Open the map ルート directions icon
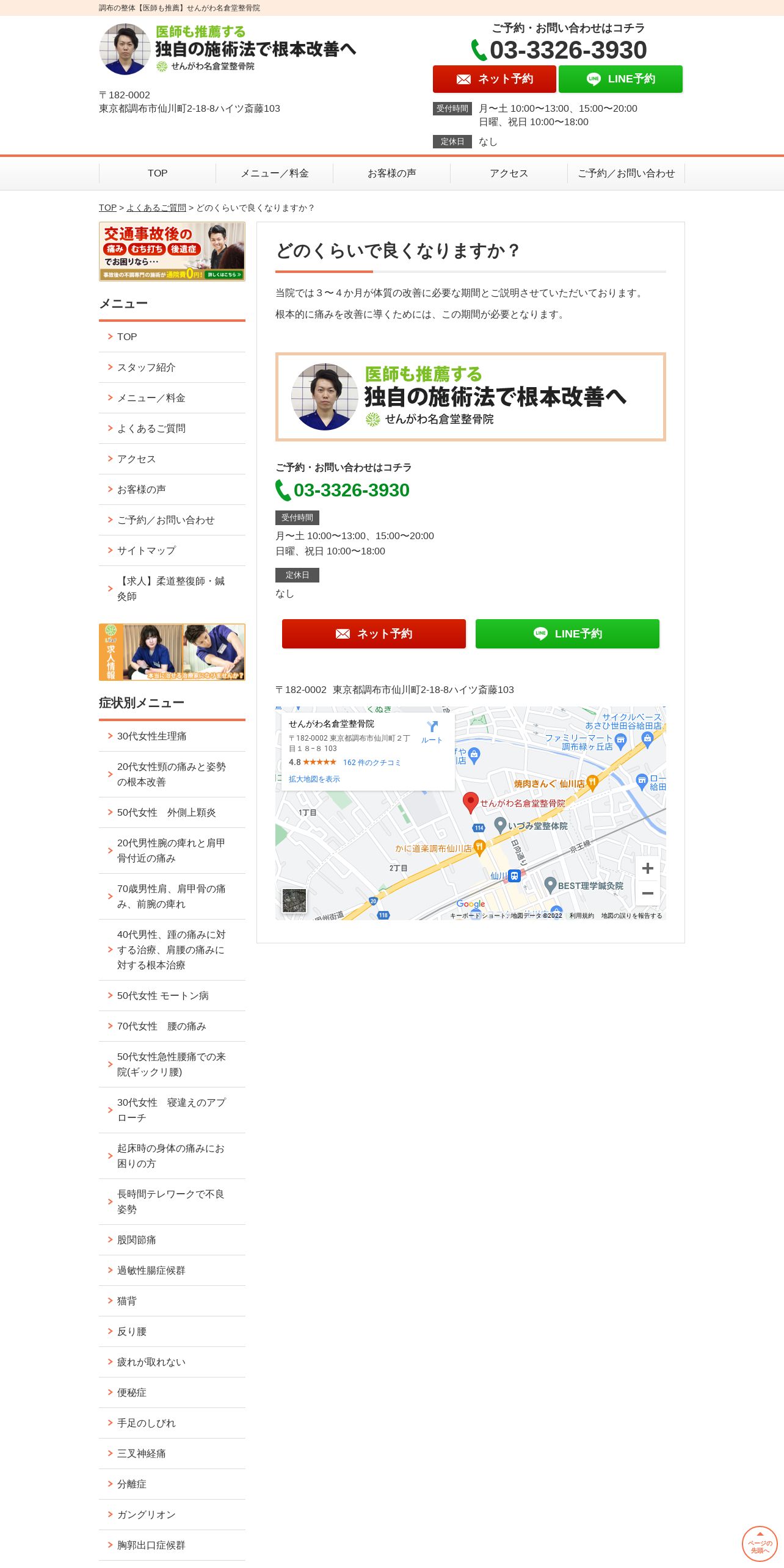 432,731
